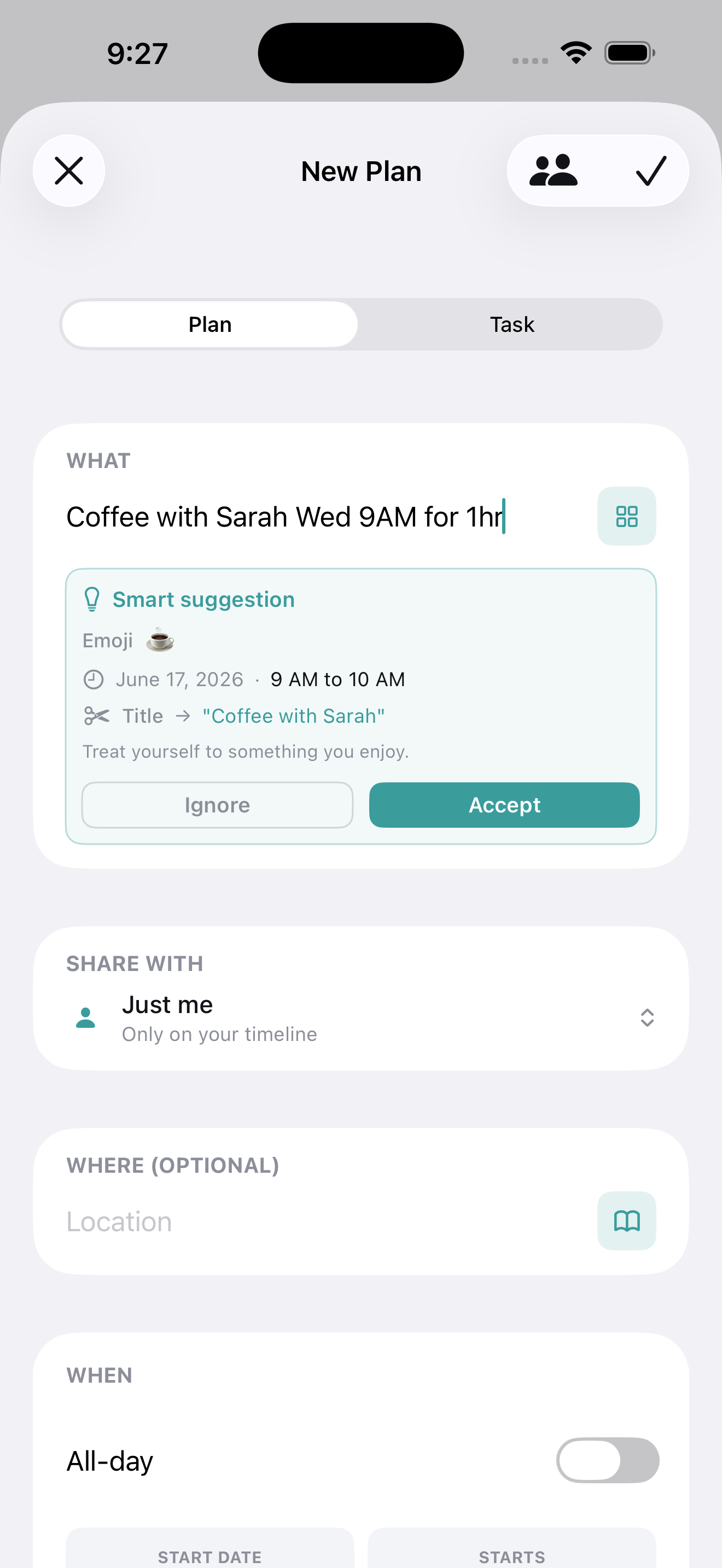Screen dimensions: 722x1568
Task: Open the people sharing icon
Action: 553,171
